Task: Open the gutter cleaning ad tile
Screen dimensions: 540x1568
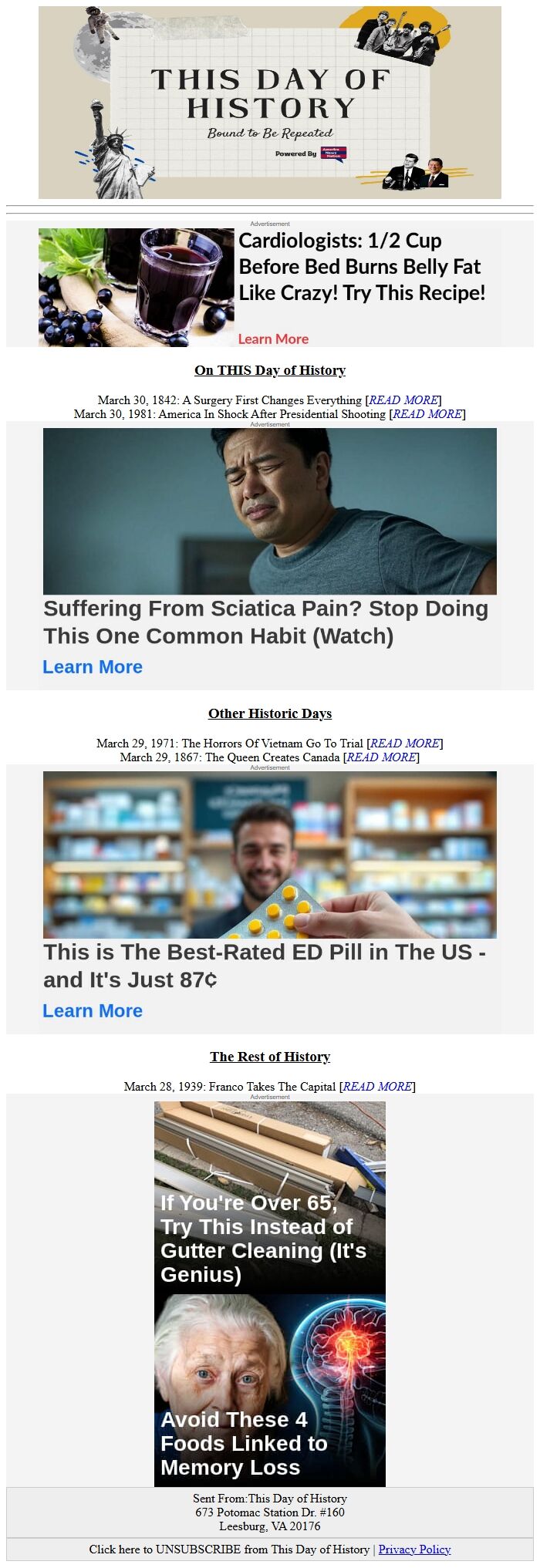Action: pyautogui.click(x=269, y=1197)
